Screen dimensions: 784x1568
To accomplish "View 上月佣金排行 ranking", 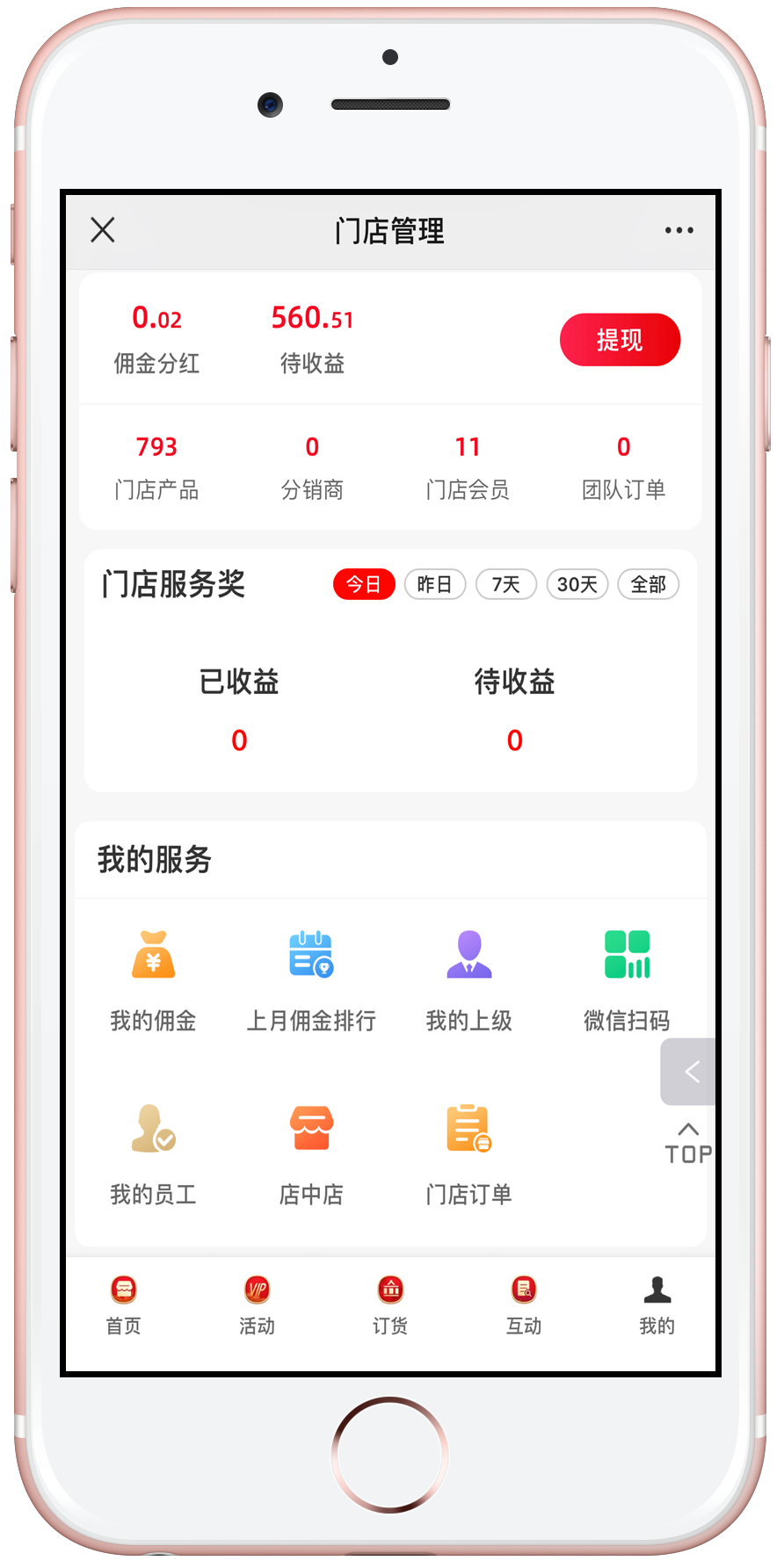I will pyautogui.click(x=311, y=979).
